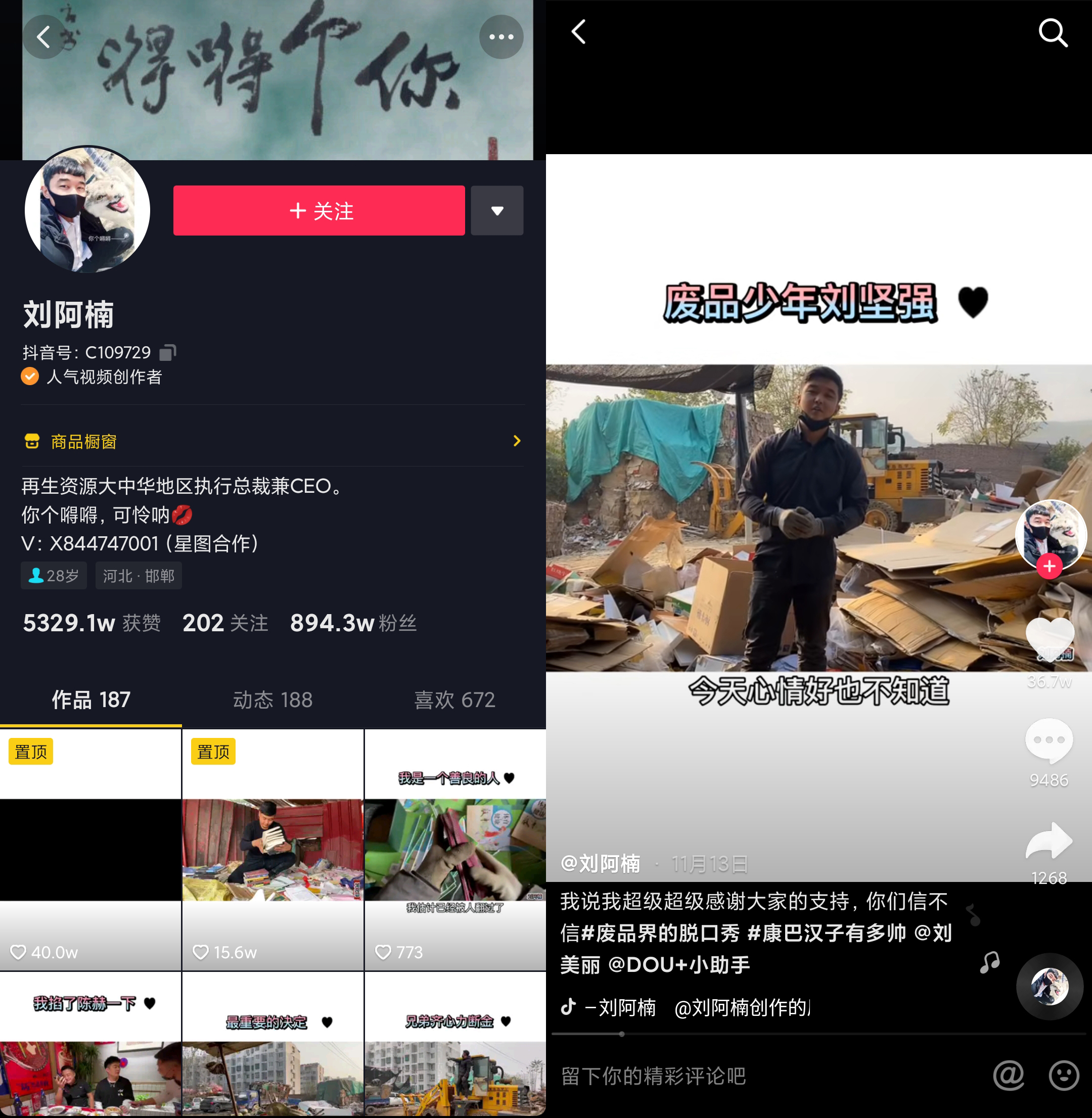The image size is (1092, 1118).
Task: Tap the search magnifier on the video page
Action: point(1053,33)
